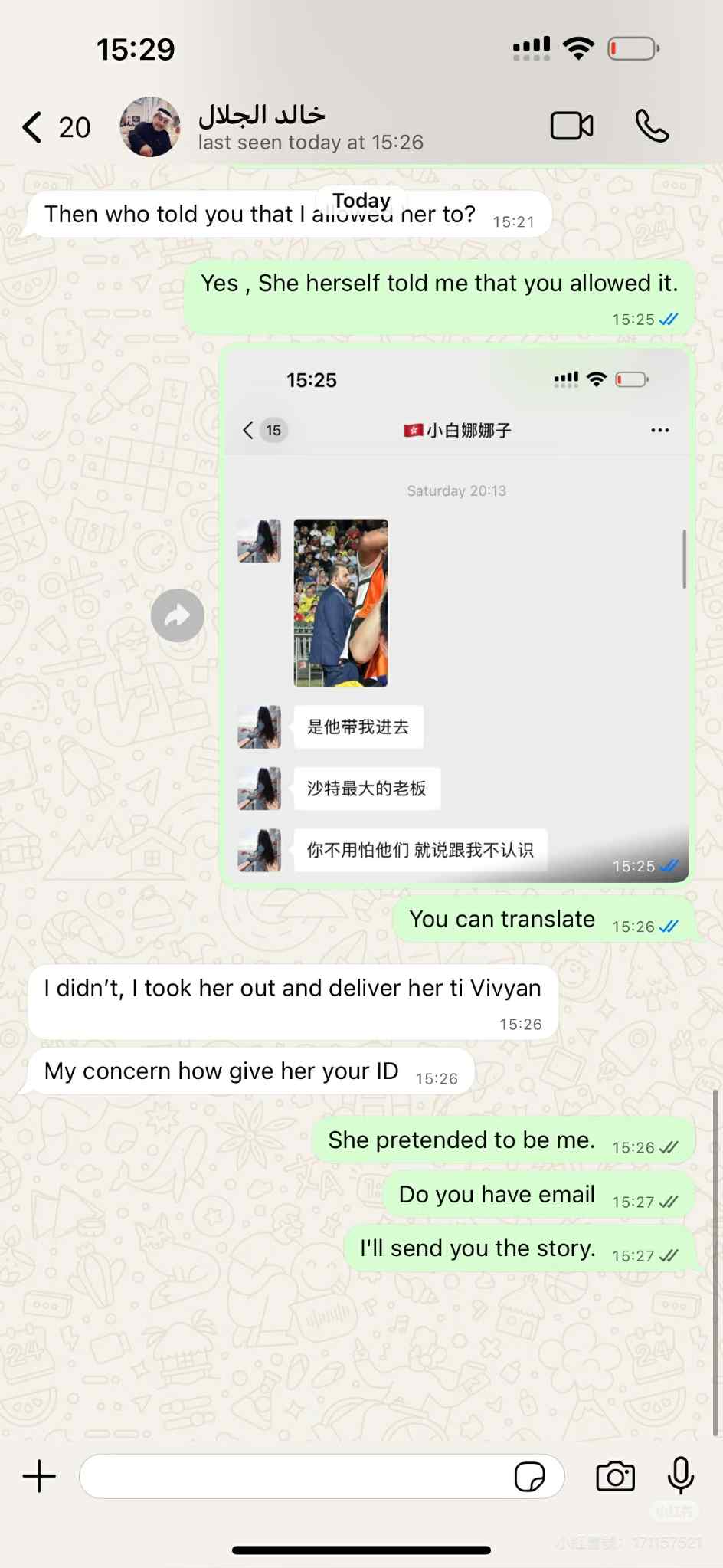The height and width of the screenshot is (1568, 723).
Task: Start a voice call
Action: click(652, 126)
